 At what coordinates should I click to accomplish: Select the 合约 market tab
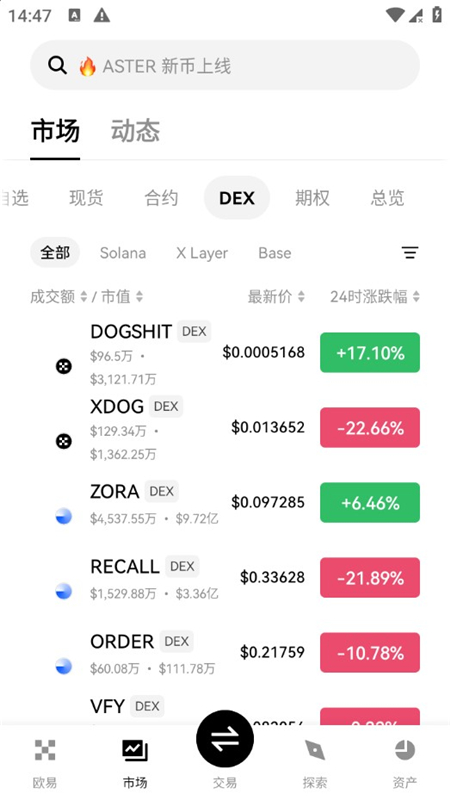pyautogui.click(x=161, y=197)
